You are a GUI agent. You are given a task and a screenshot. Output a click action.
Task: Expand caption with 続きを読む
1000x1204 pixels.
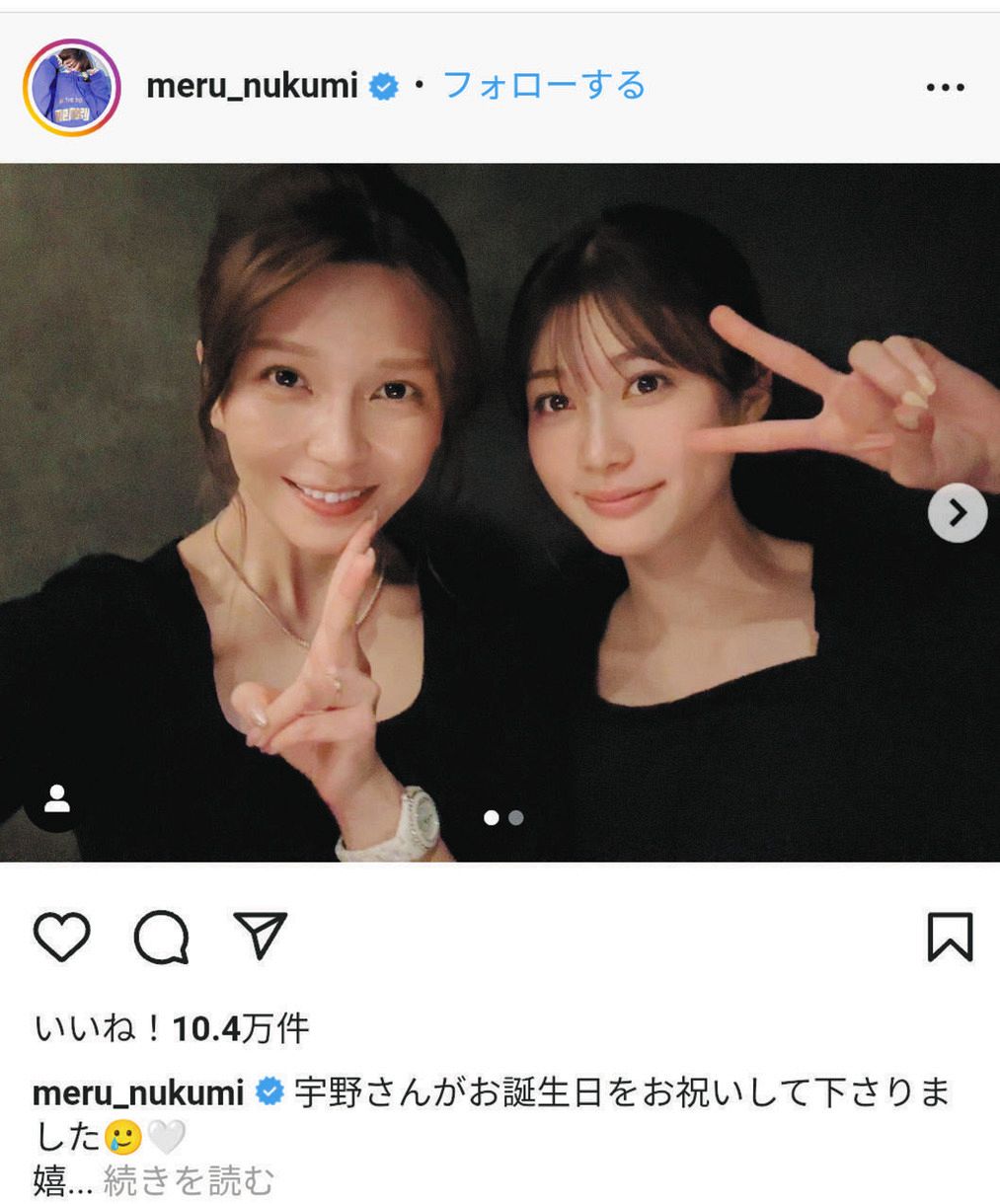click(188, 1181)
